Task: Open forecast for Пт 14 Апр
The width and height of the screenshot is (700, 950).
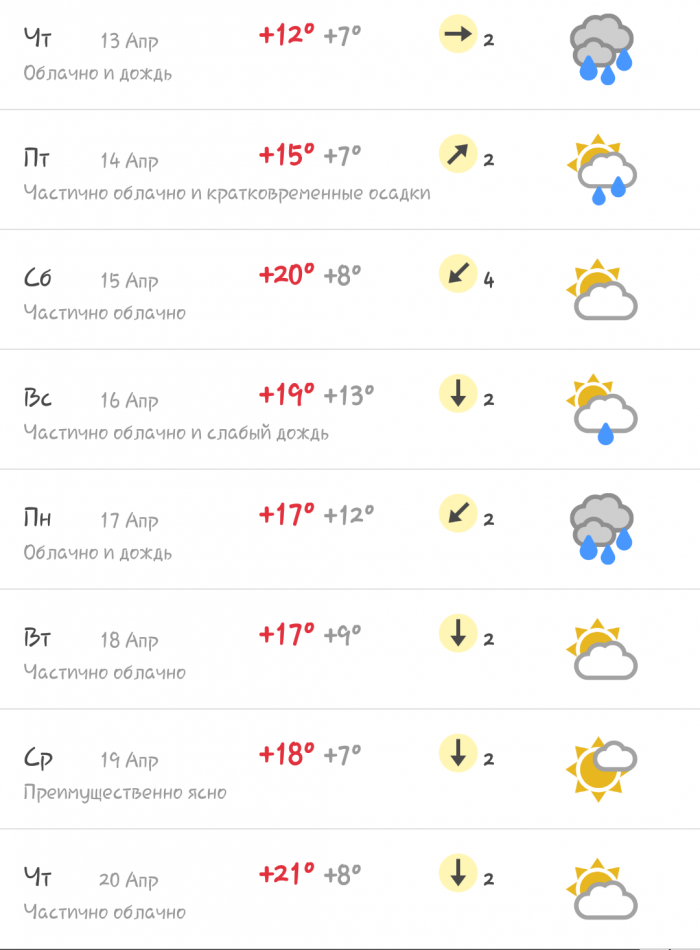Action: (x=350, y=172)
